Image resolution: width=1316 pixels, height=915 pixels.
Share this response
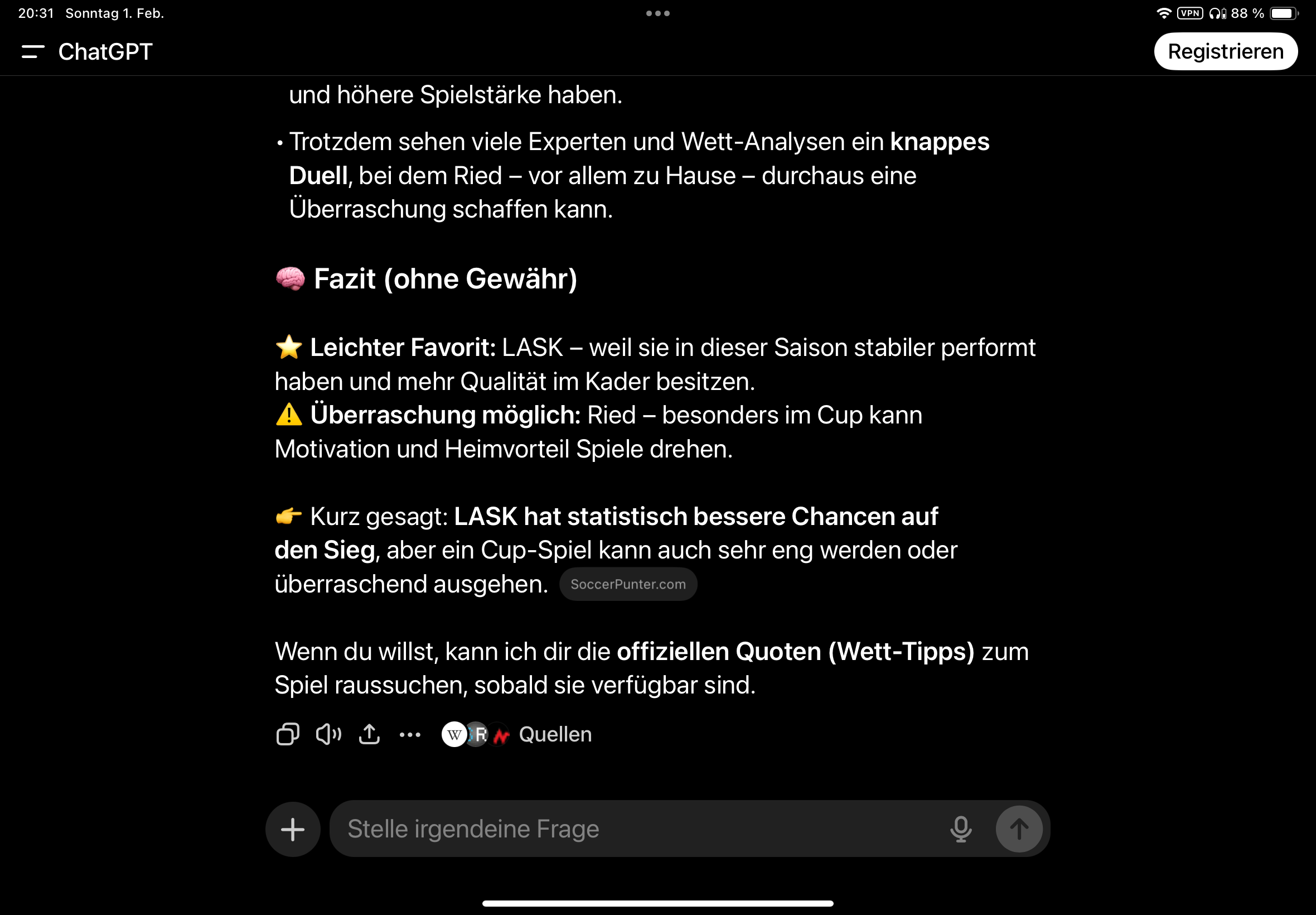(x=370, y=734)
